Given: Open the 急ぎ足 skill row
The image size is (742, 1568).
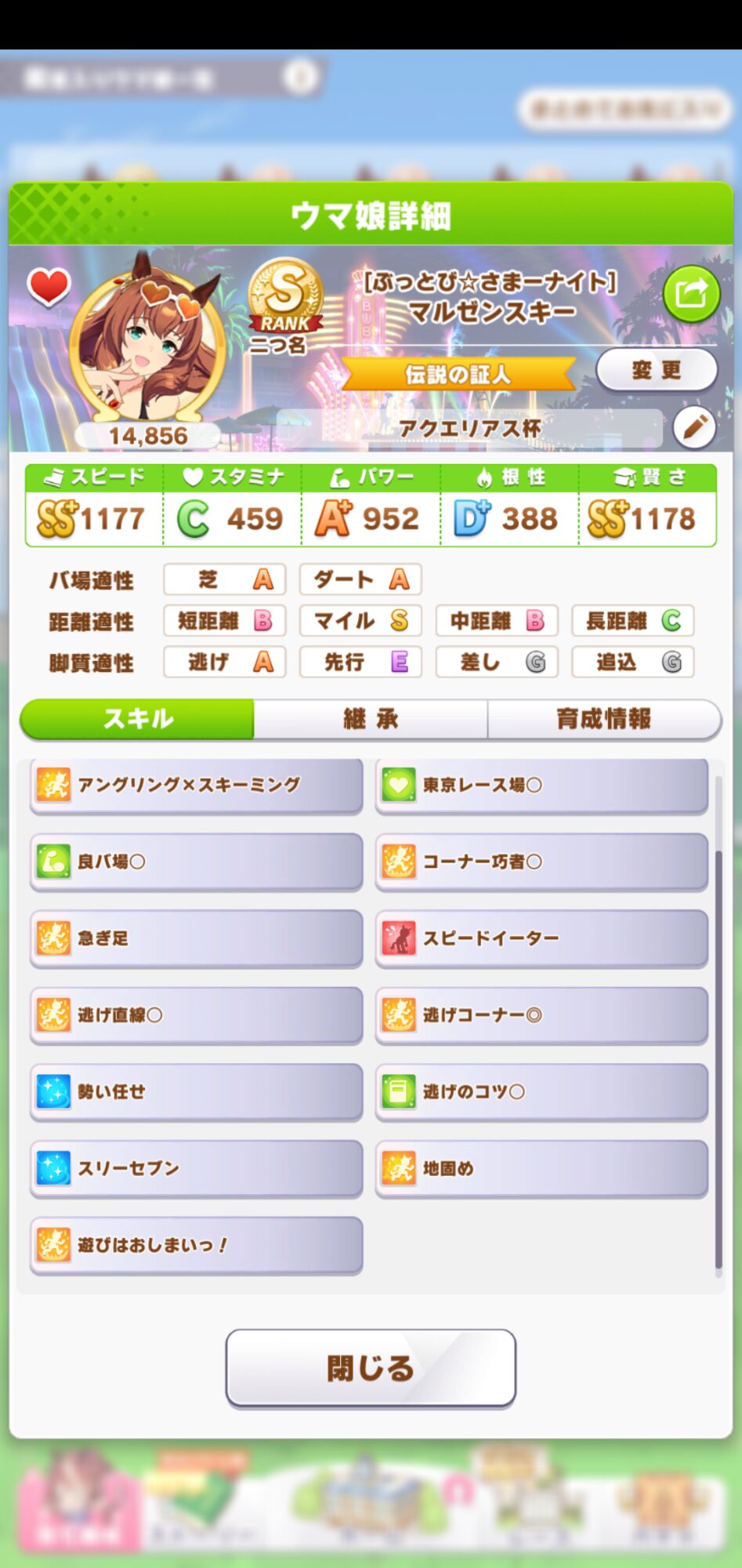Looking at the screenshot, I should (197, 938).
